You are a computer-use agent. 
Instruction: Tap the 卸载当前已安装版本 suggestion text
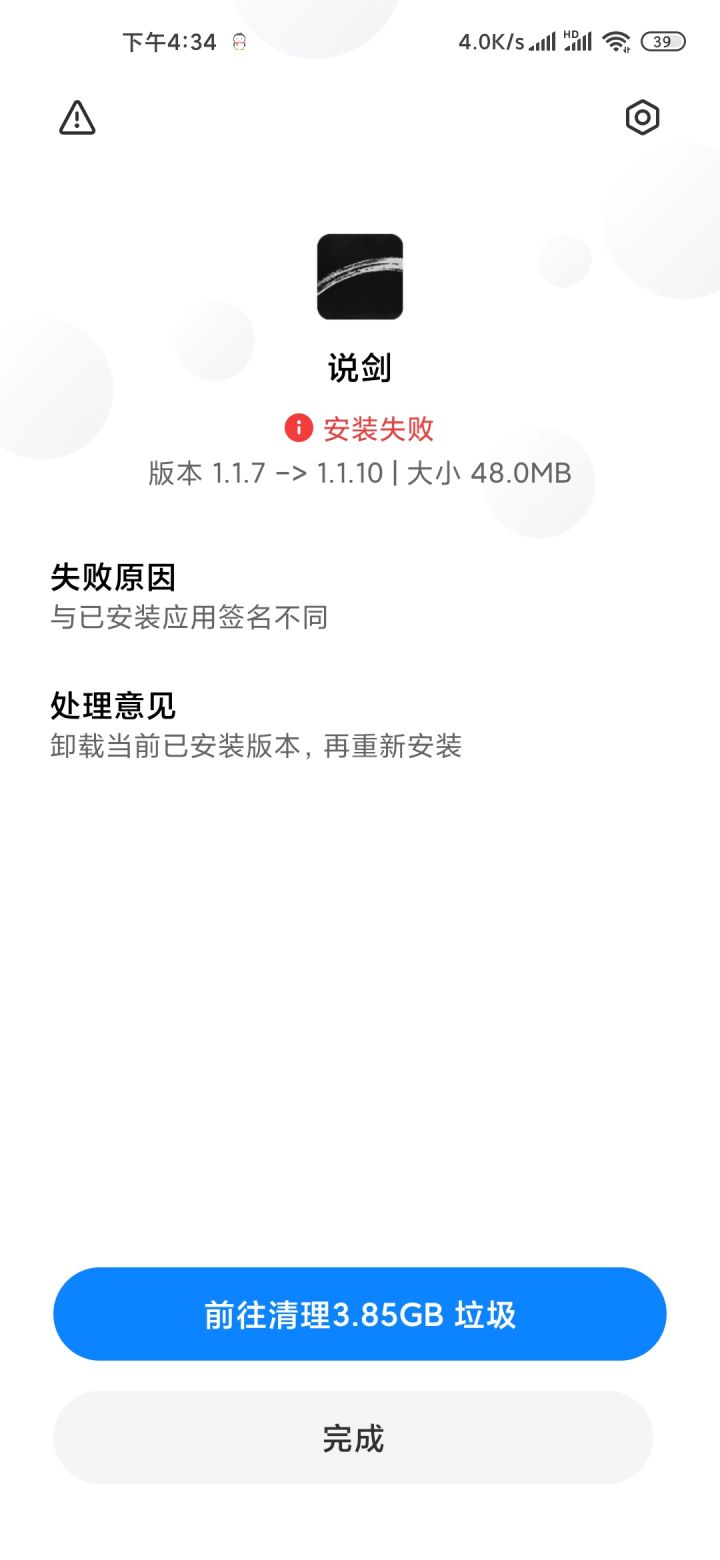coord(255,746)
